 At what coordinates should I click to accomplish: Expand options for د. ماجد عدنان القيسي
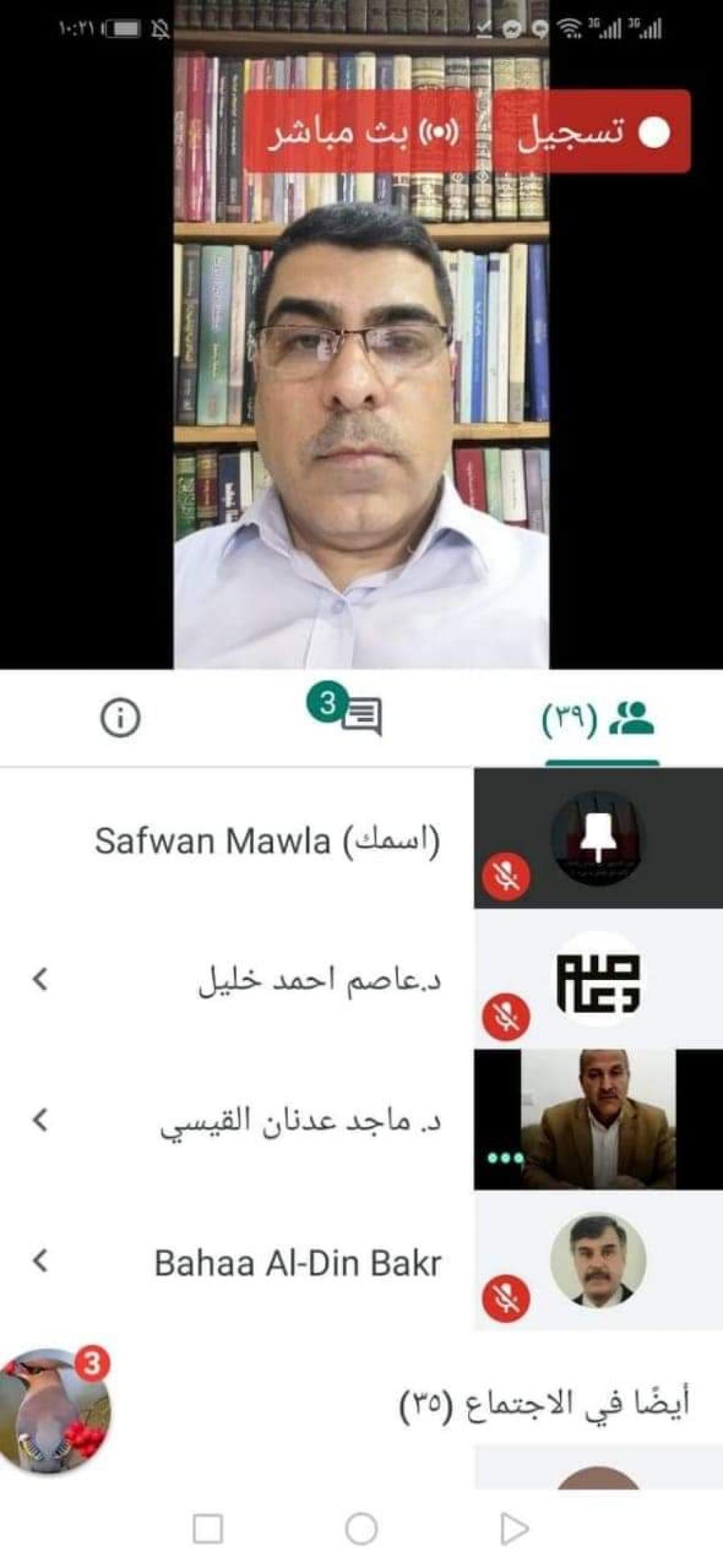41,1120
